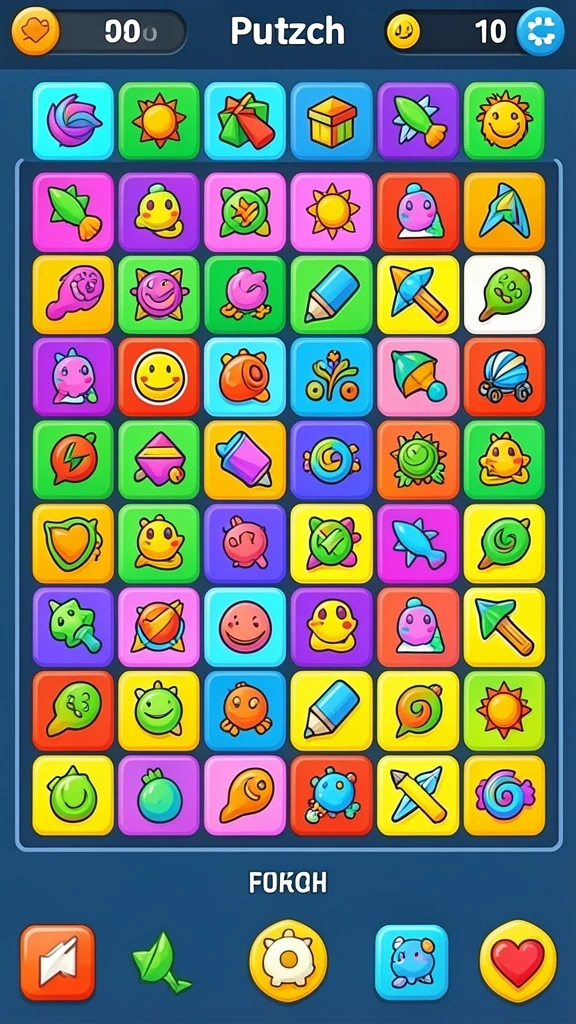Tap the yellow smiley tile on red background
Screen dimensions: 576x1024
[x=159, y=377]
